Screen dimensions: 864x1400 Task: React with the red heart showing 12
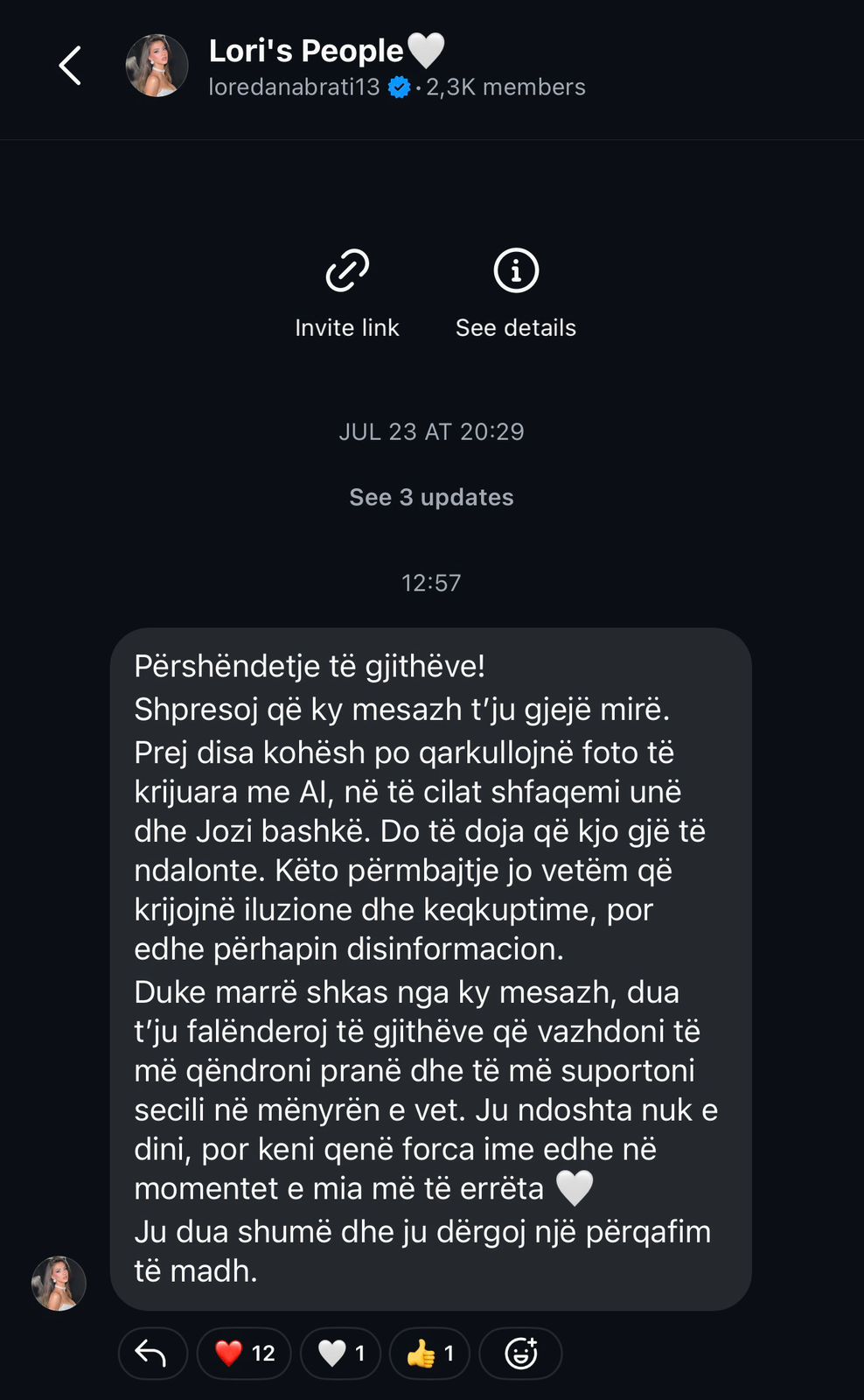click(x=244, y=1354)
